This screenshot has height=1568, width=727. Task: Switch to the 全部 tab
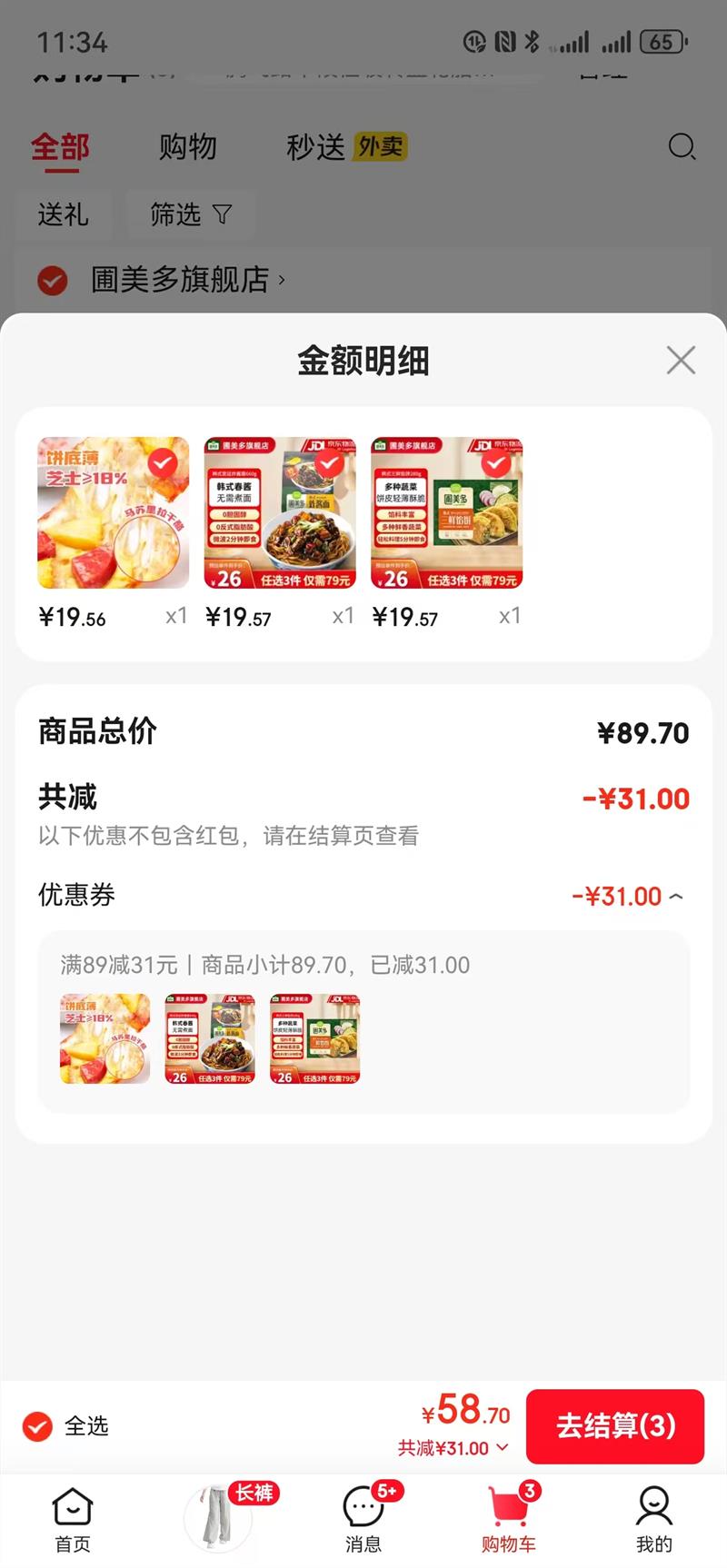coord(59,147)
